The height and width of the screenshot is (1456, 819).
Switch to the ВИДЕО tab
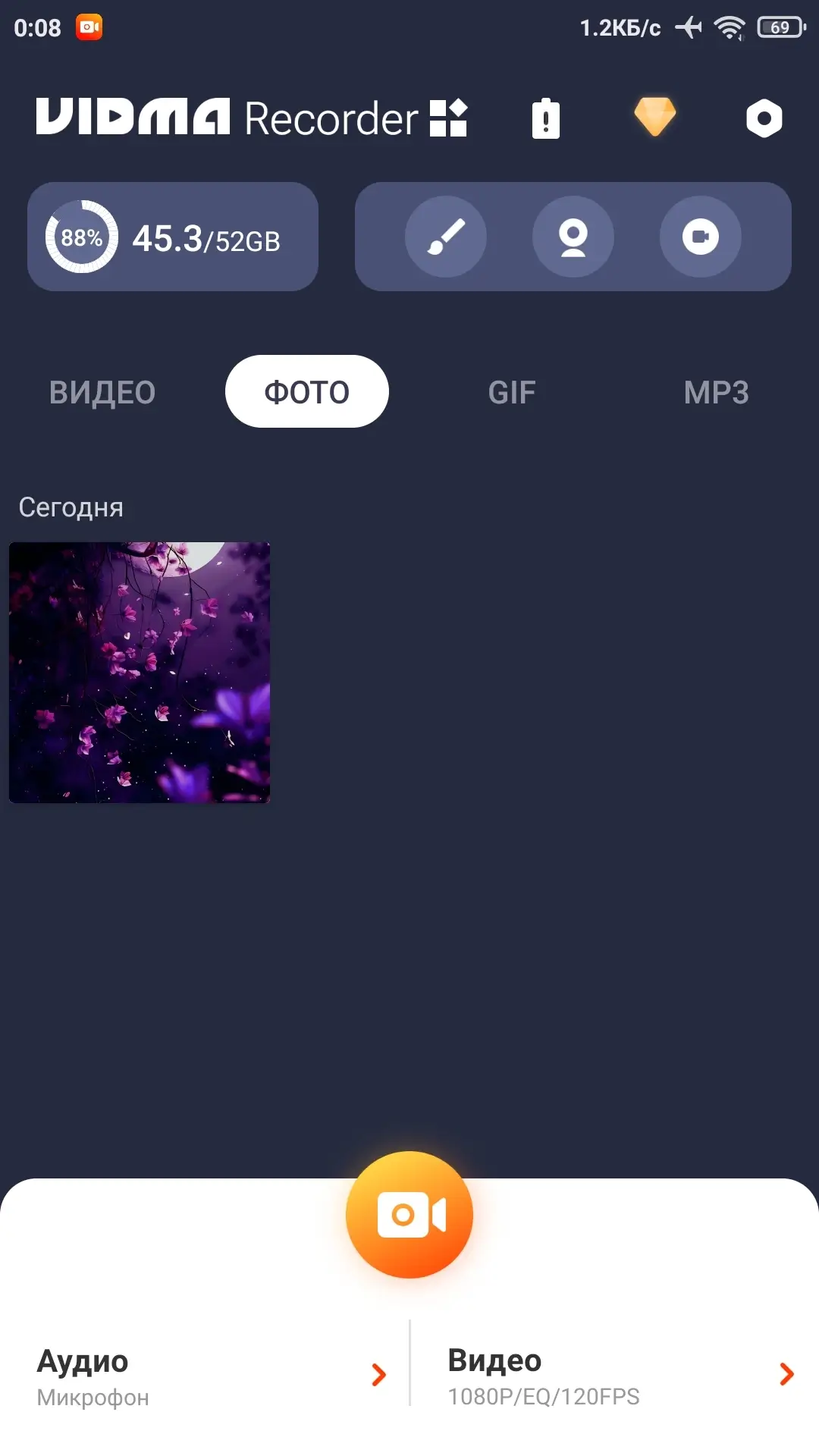102,392
